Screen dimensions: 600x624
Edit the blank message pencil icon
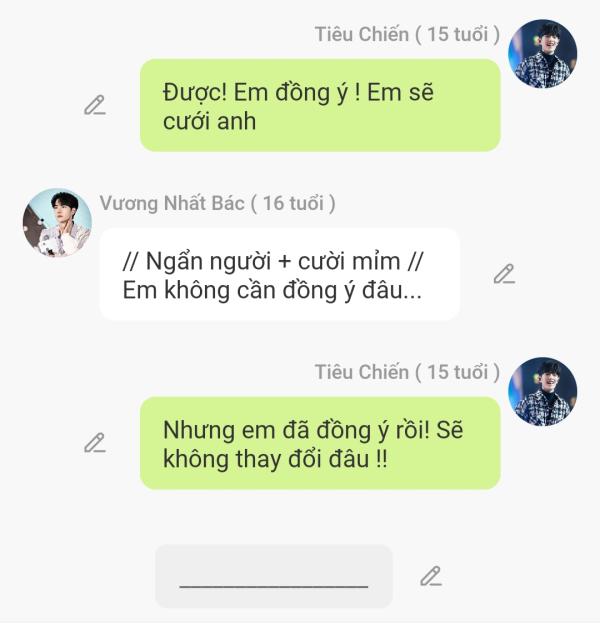(430, 576)
